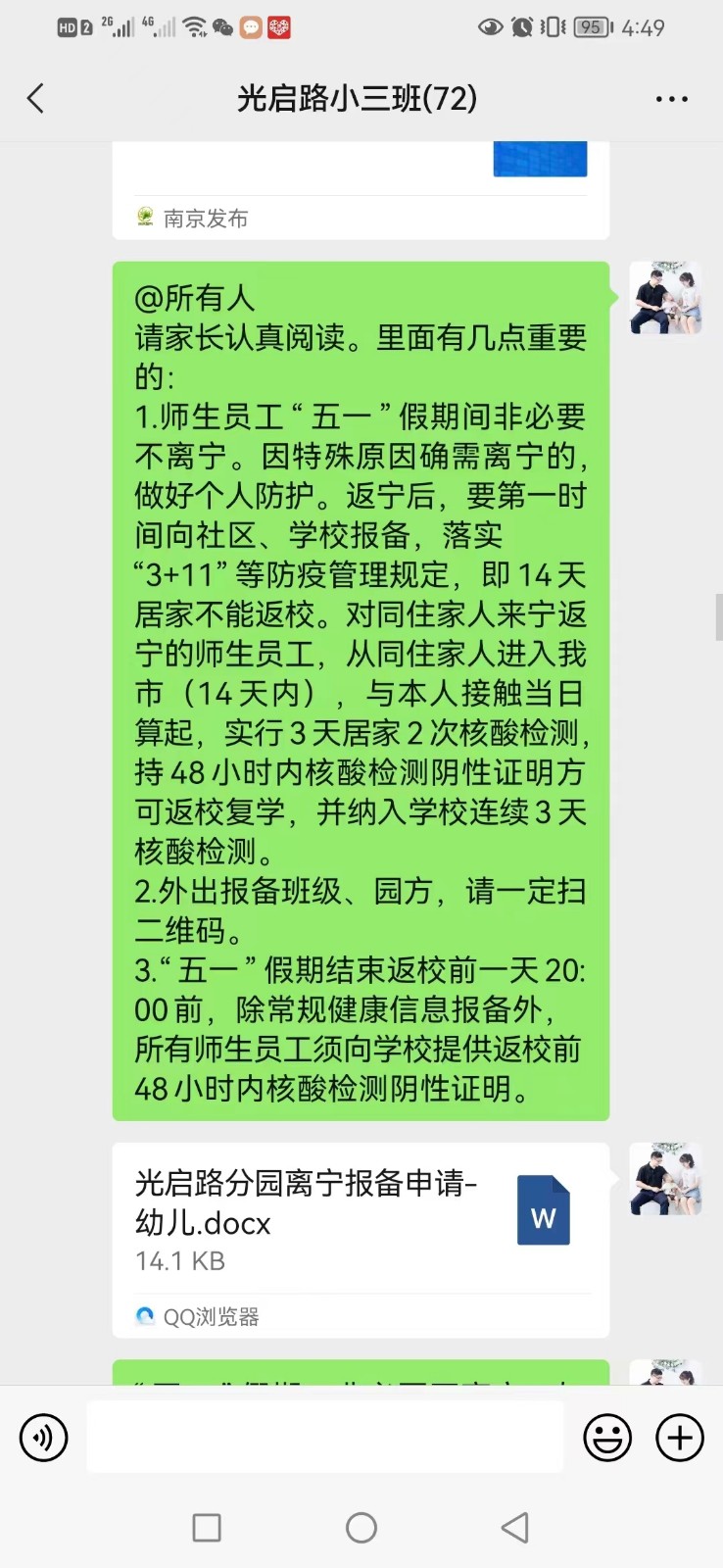This screenshot has height=1568, width=723.
Task: Tap the blue image preview above 南京发布
Action: coord(540,159)
